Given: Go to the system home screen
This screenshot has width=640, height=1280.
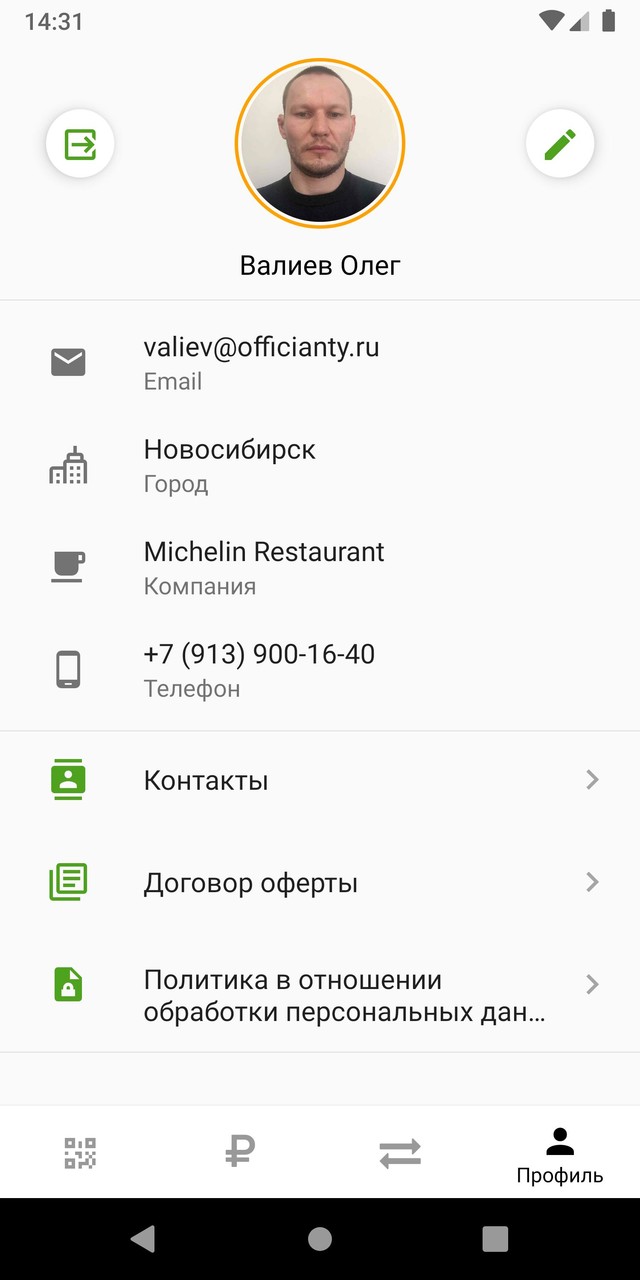Looking at the screenshot, I should coord(320,1239).
